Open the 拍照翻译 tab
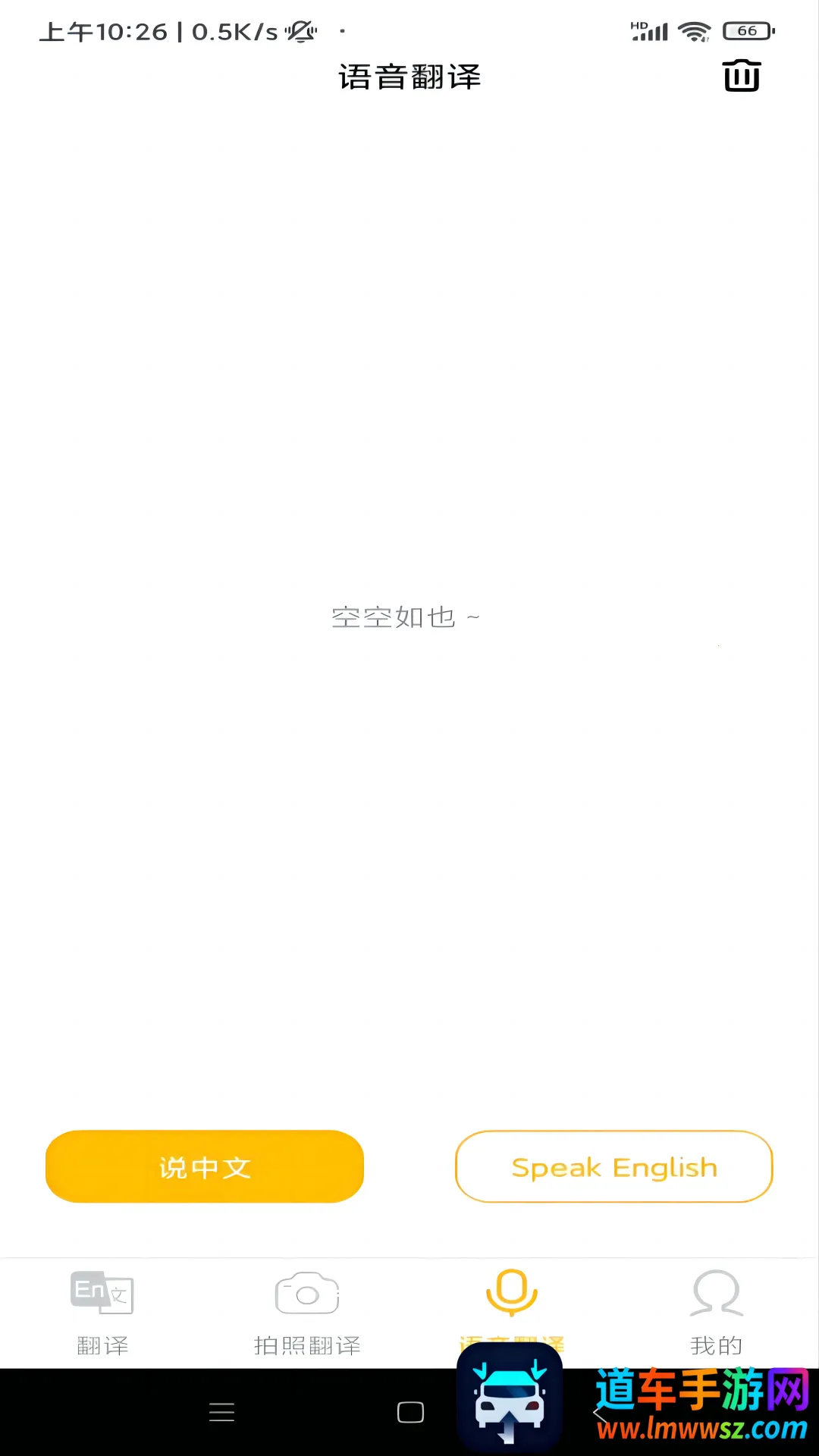 click(x=307, y=1312)
